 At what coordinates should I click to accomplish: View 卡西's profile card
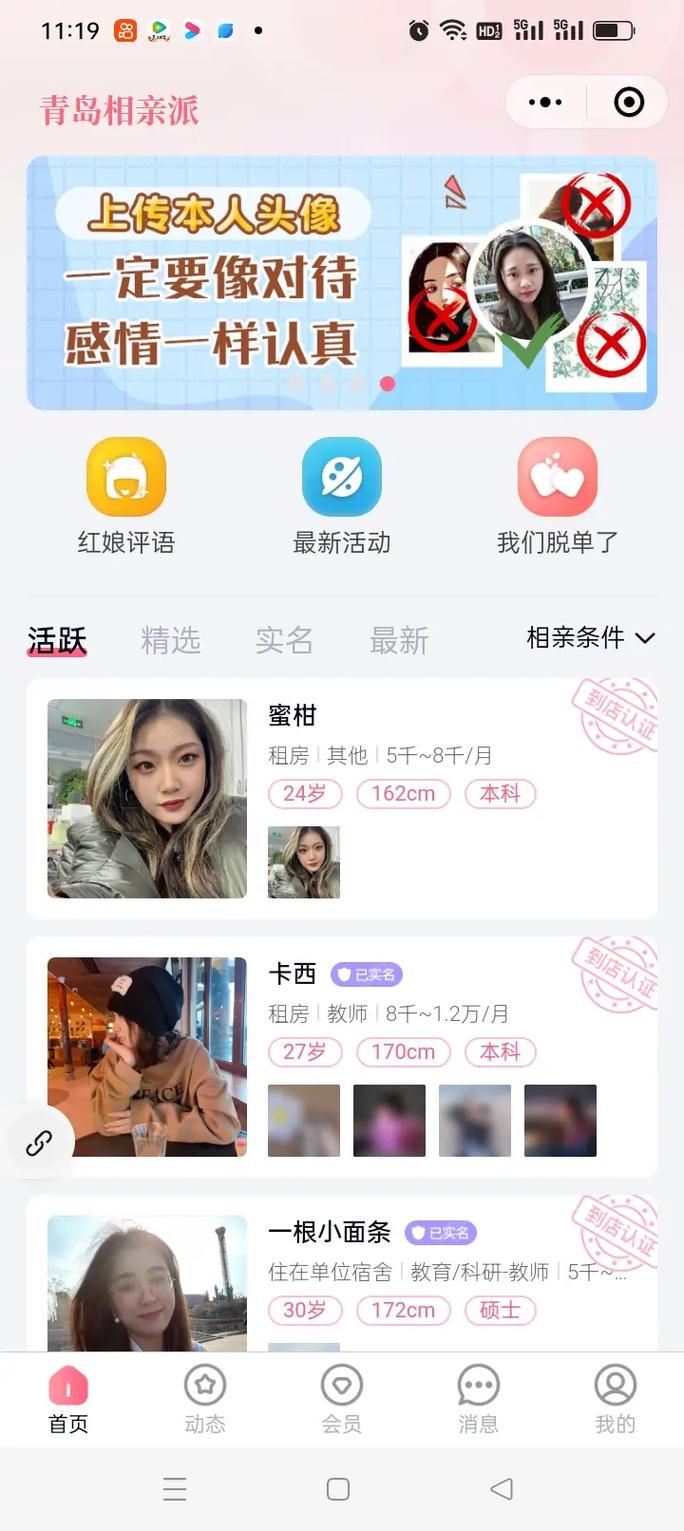[341, 1056]
